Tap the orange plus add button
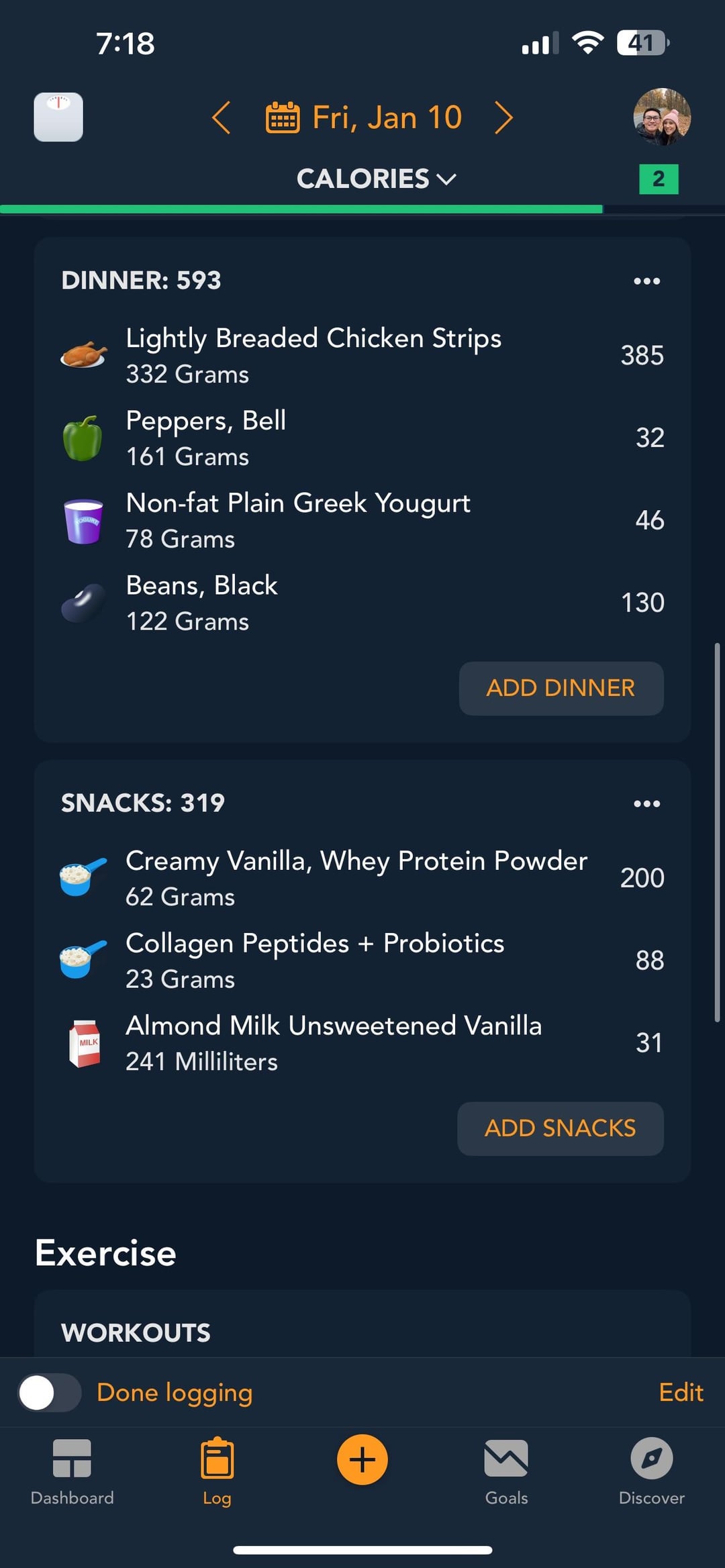 [362, 1459]
